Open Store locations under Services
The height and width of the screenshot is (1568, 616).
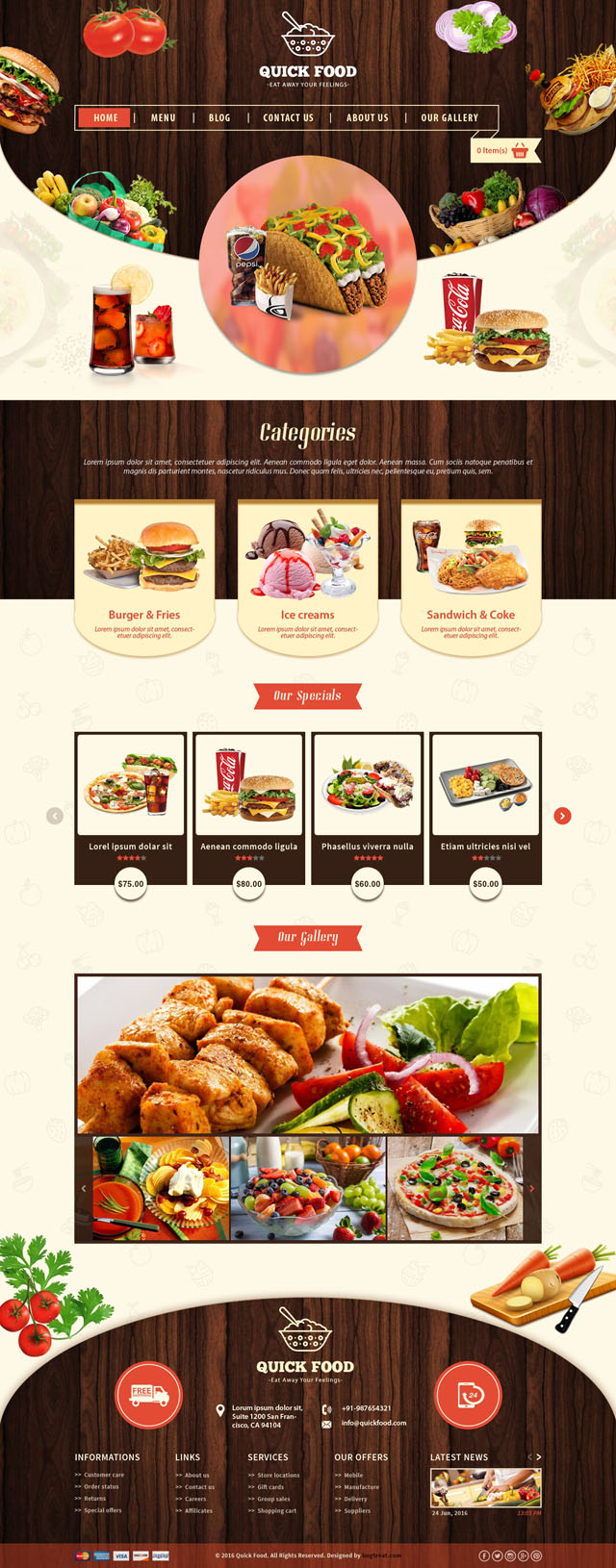[278, 1475]
